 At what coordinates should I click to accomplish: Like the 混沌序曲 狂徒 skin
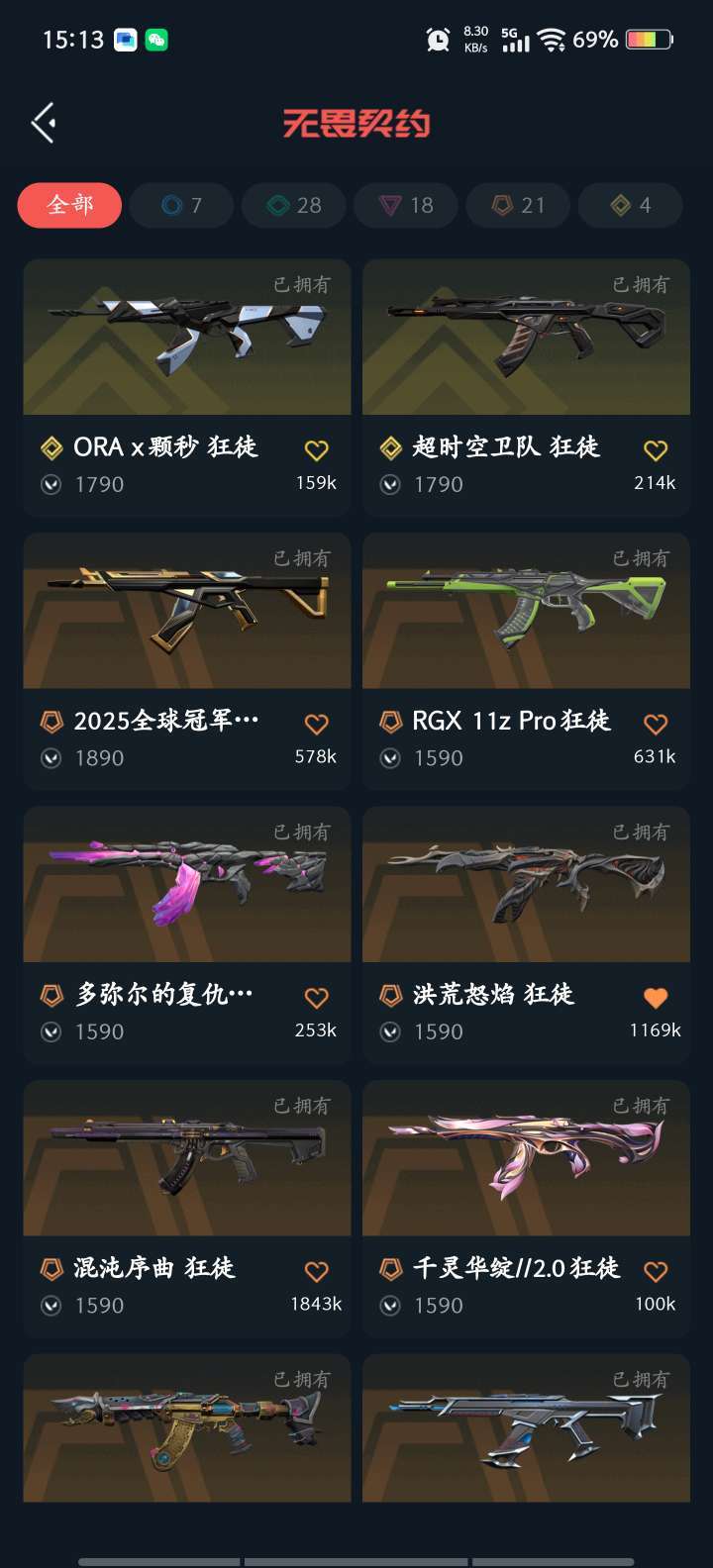(316, 1271)
